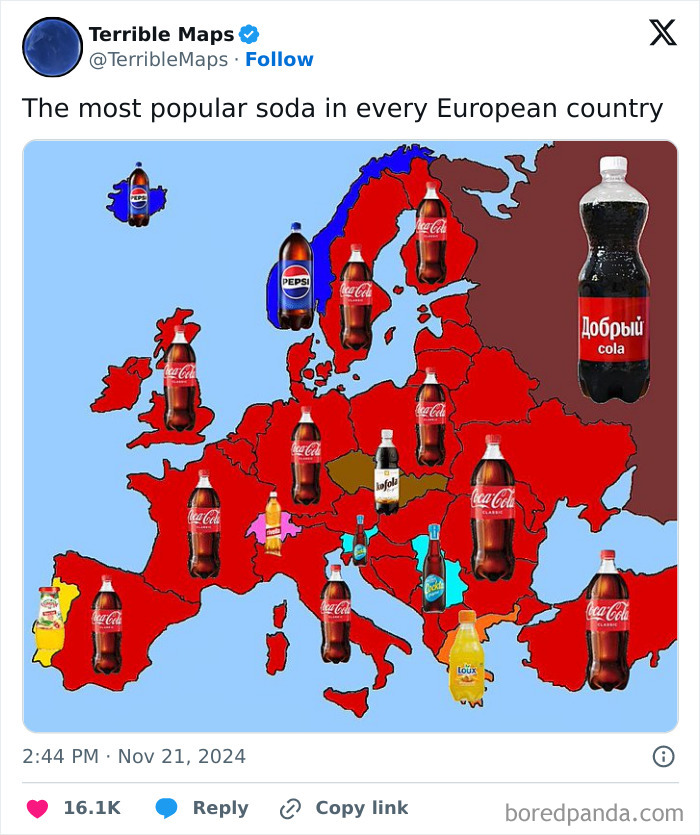This screenshot has height=835, width=700.
Task: Open the @TerribleMaps handle link
Action: click(x=158, y=59)
